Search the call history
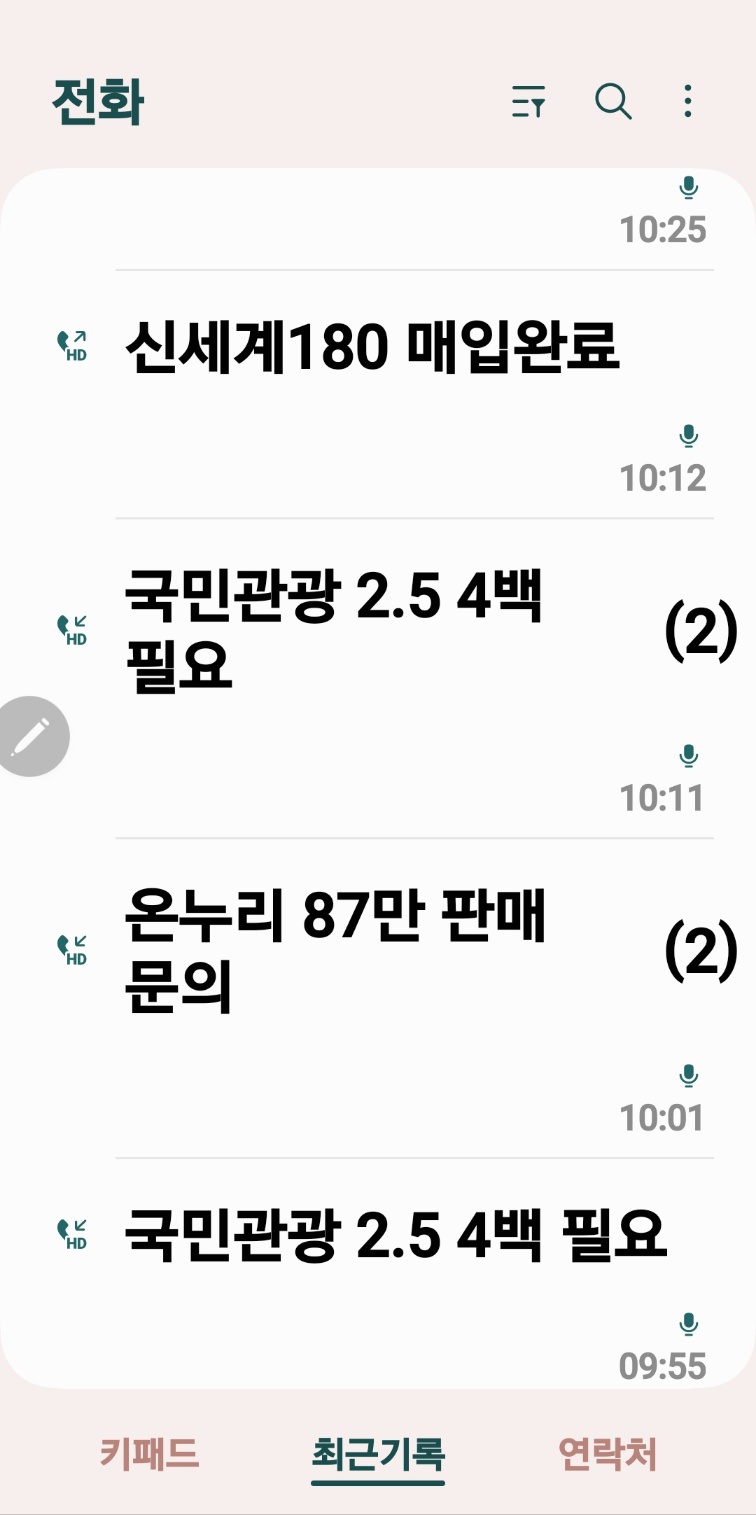This screenshot has width=756, height=1515. pos(613,102)
